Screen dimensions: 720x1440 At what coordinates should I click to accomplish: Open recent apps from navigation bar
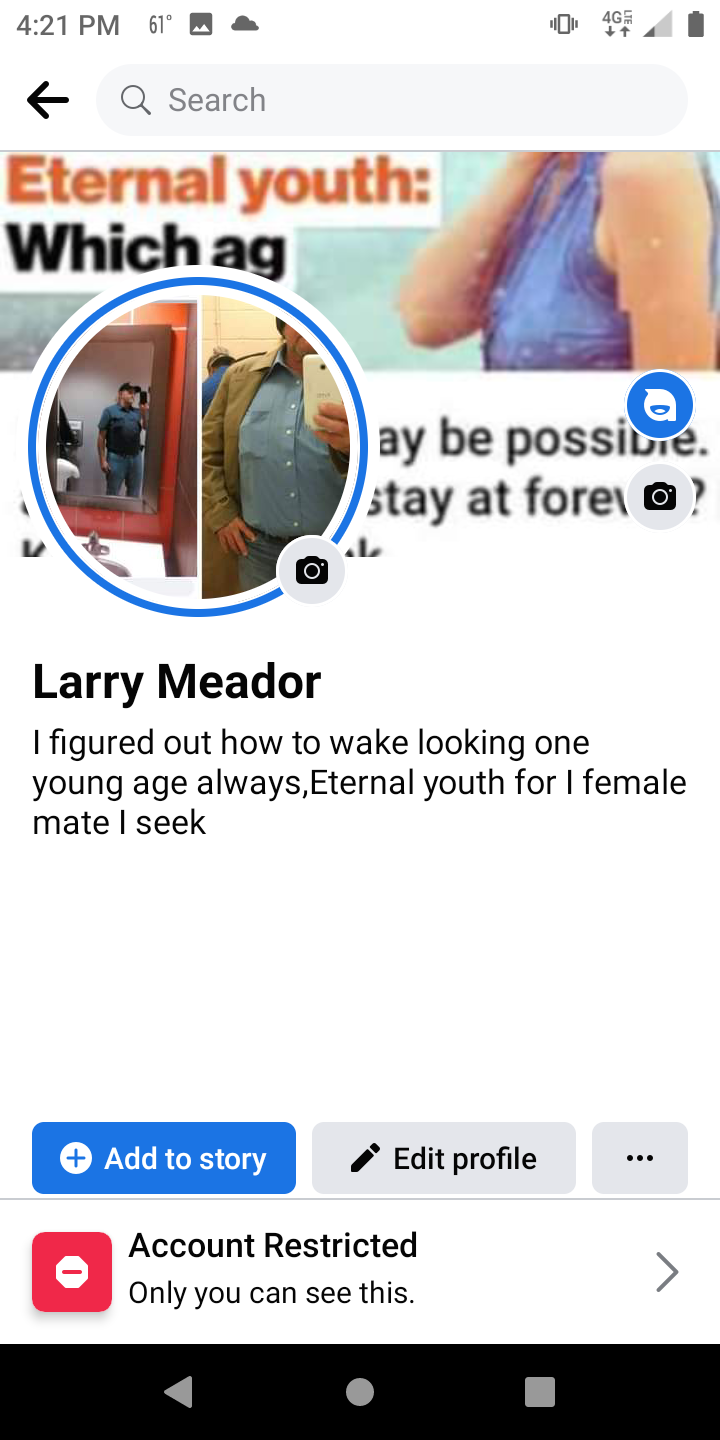click(x=540, y=1391)
